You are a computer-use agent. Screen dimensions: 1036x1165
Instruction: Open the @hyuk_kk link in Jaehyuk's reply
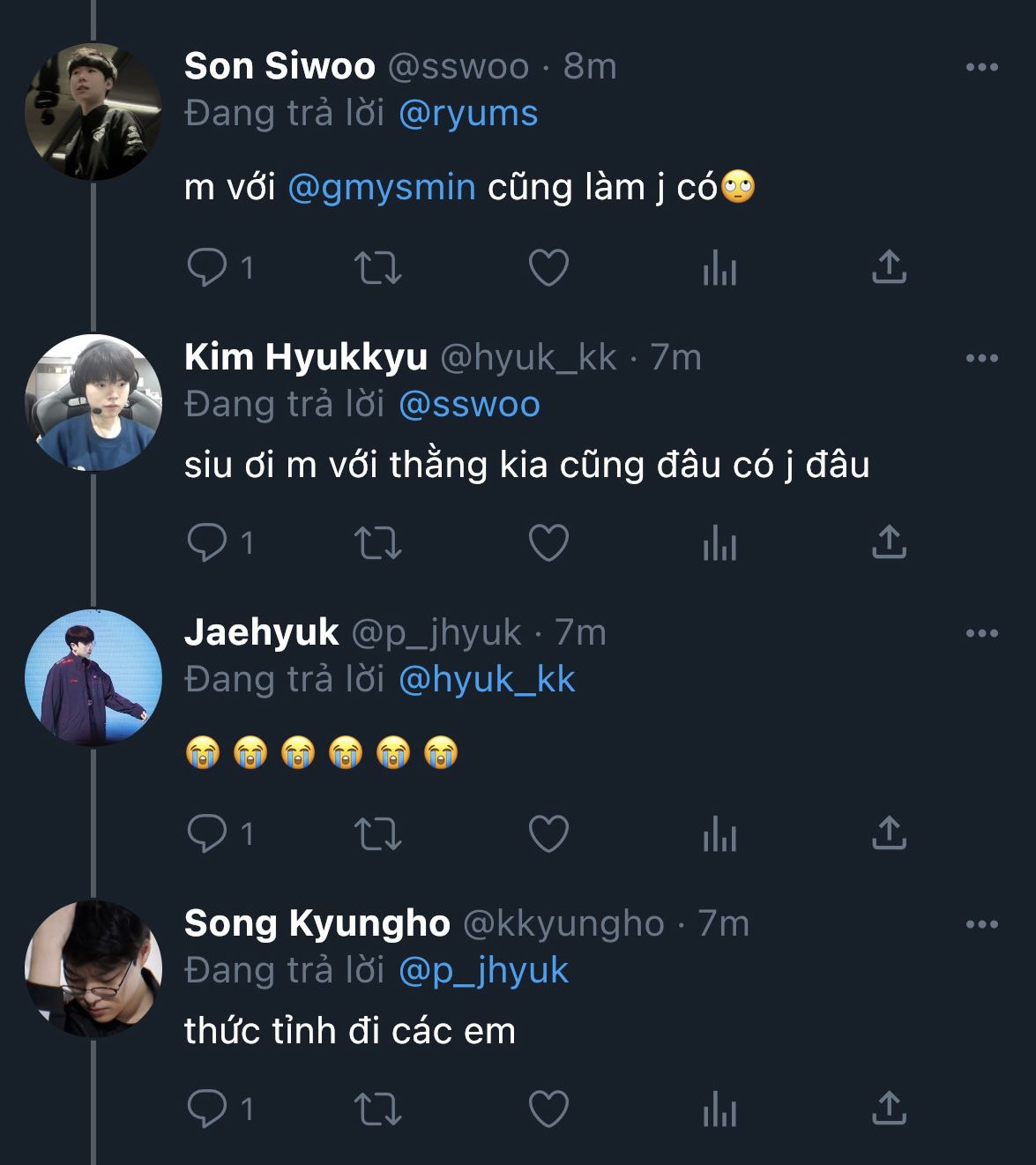click(487, 679)
